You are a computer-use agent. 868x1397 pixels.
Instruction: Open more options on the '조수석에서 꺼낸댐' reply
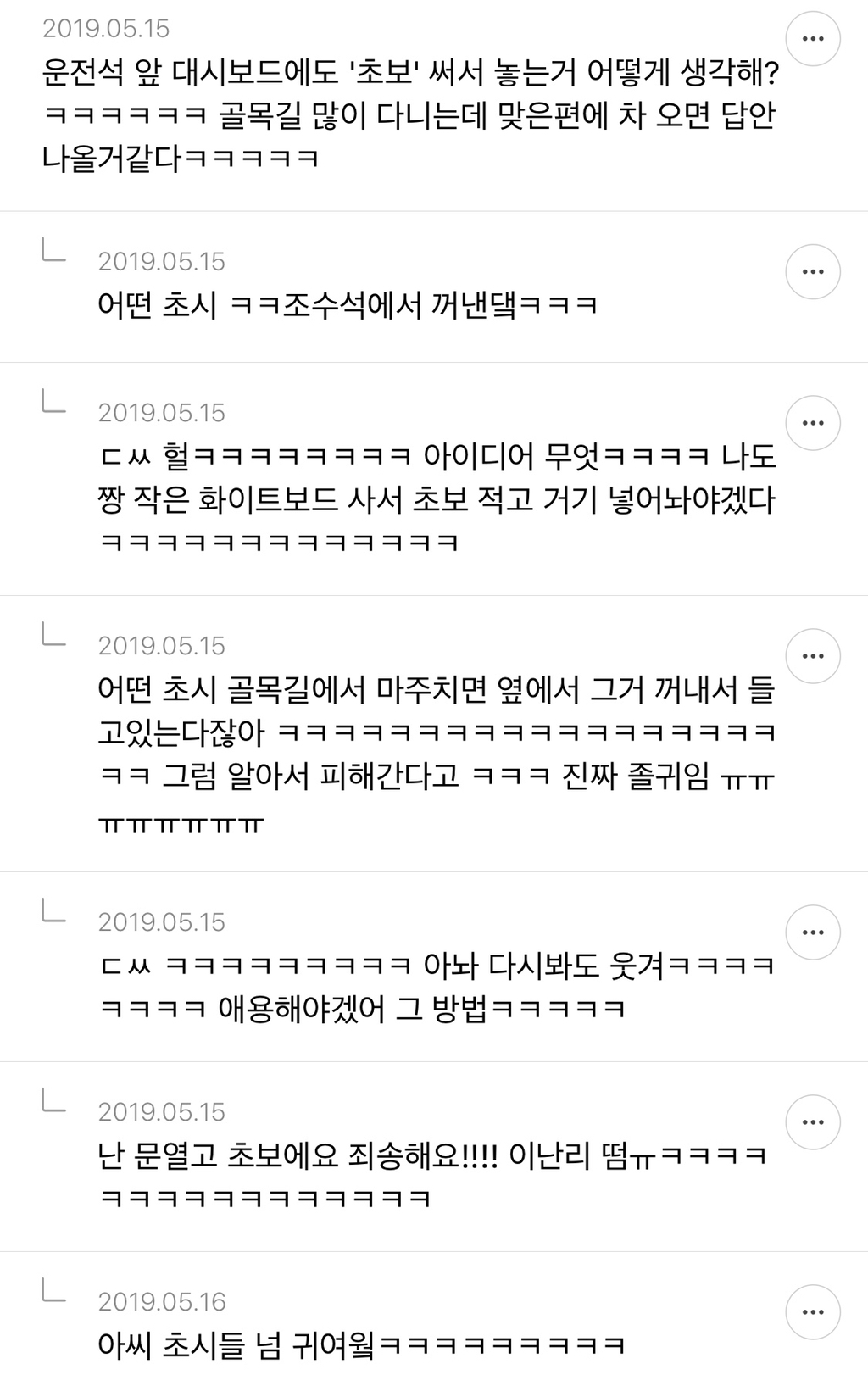click(x=813, y=272)
